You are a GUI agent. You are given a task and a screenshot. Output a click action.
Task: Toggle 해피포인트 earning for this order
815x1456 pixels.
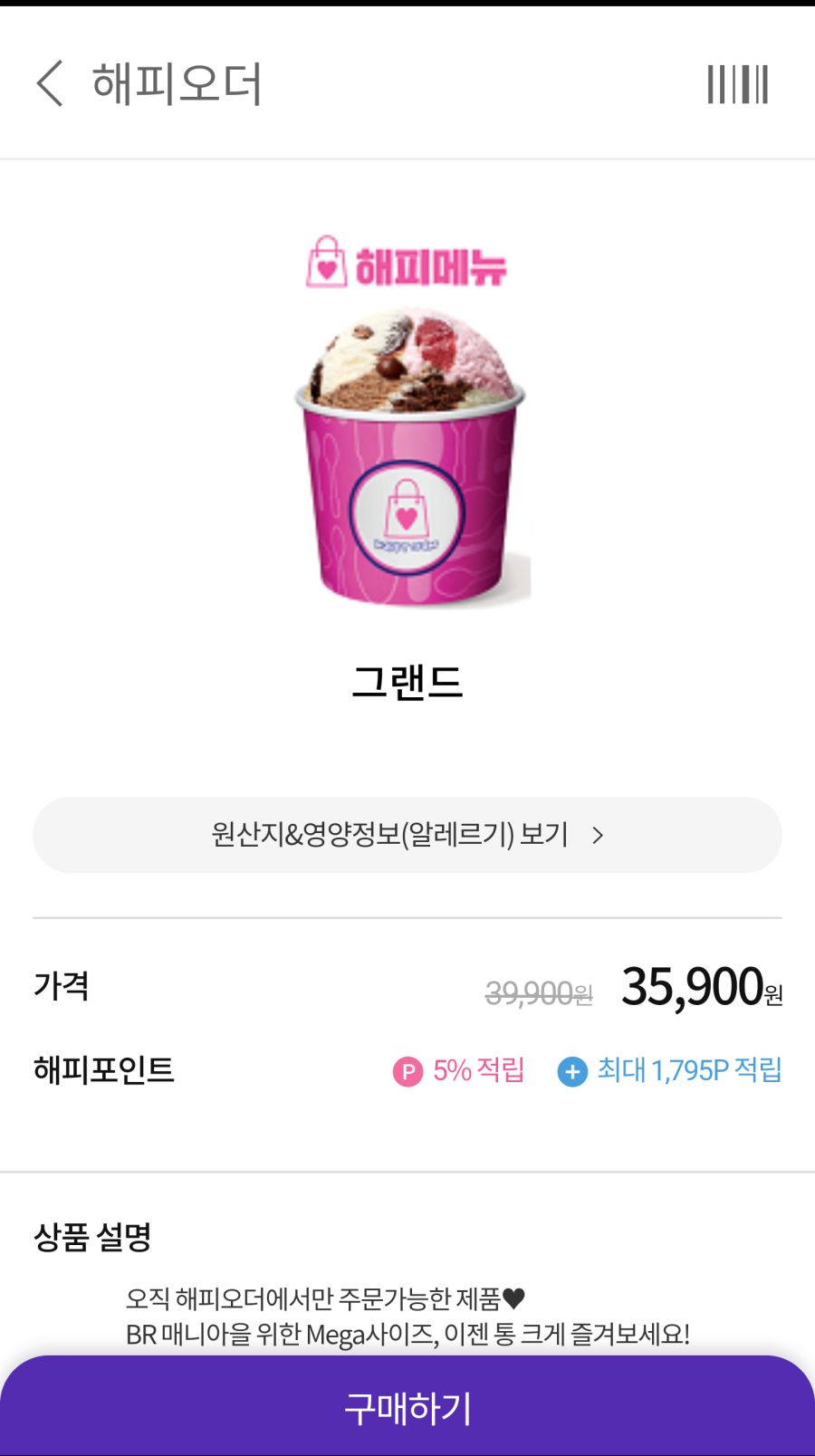pos(102,1071)
